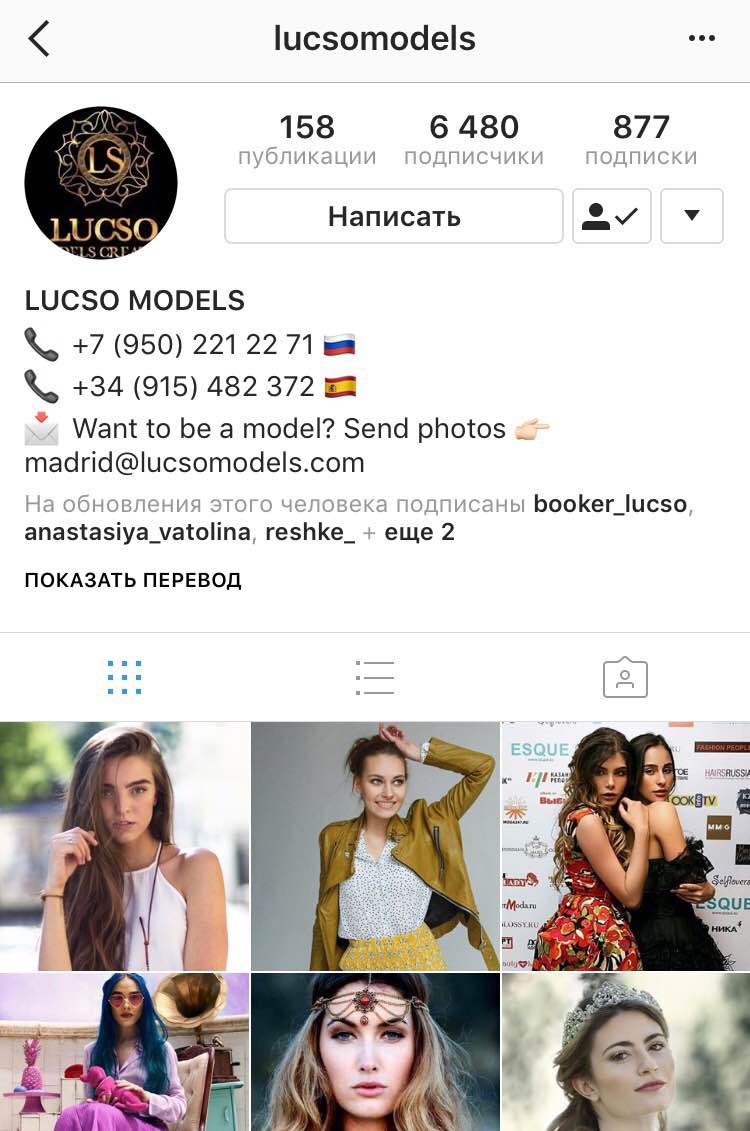Viewport: 750px width, 1131px height.
Task: Tap the Написать message button
Action: (394, 216)
